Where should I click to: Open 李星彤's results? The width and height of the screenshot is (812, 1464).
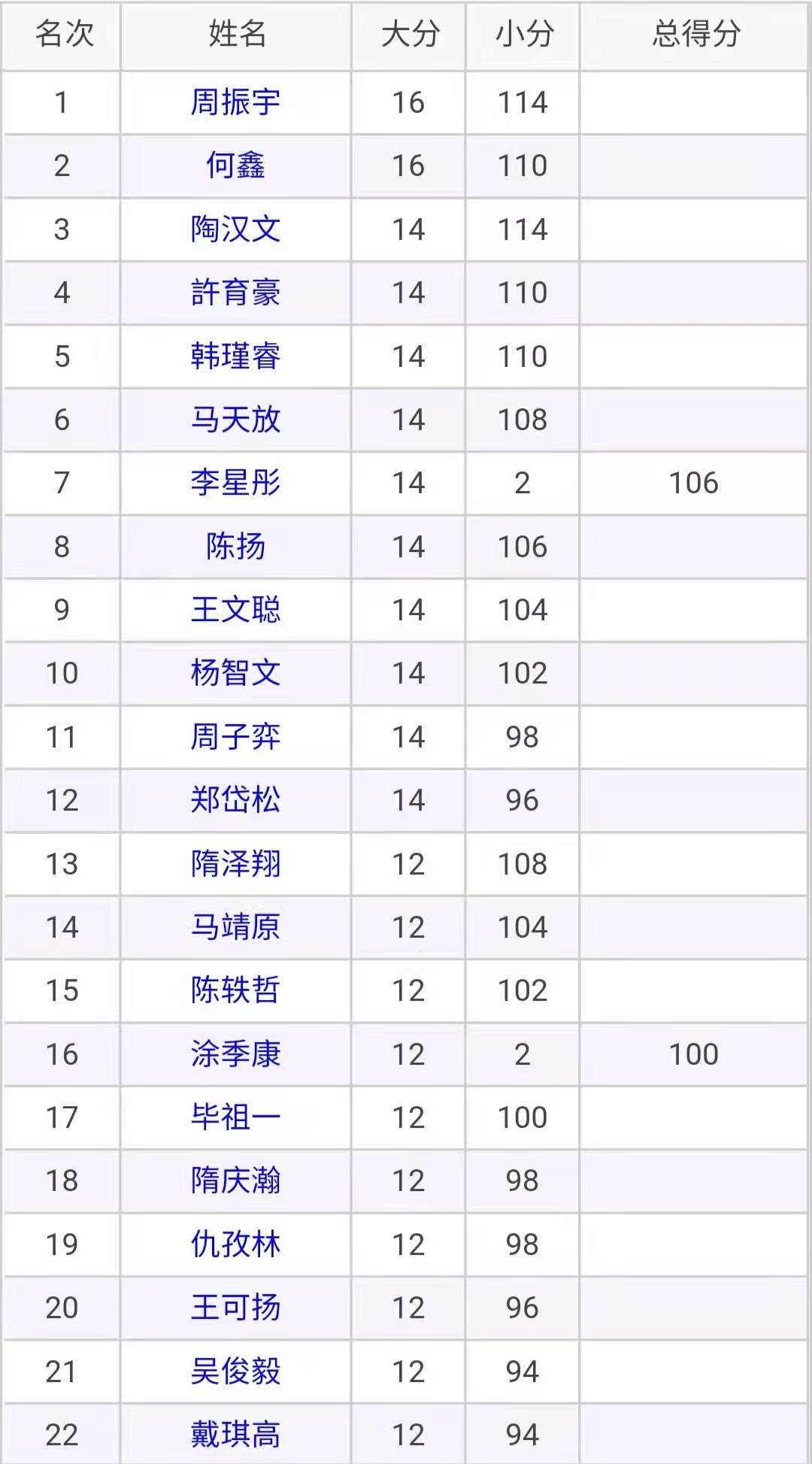[x=235, y=483]
